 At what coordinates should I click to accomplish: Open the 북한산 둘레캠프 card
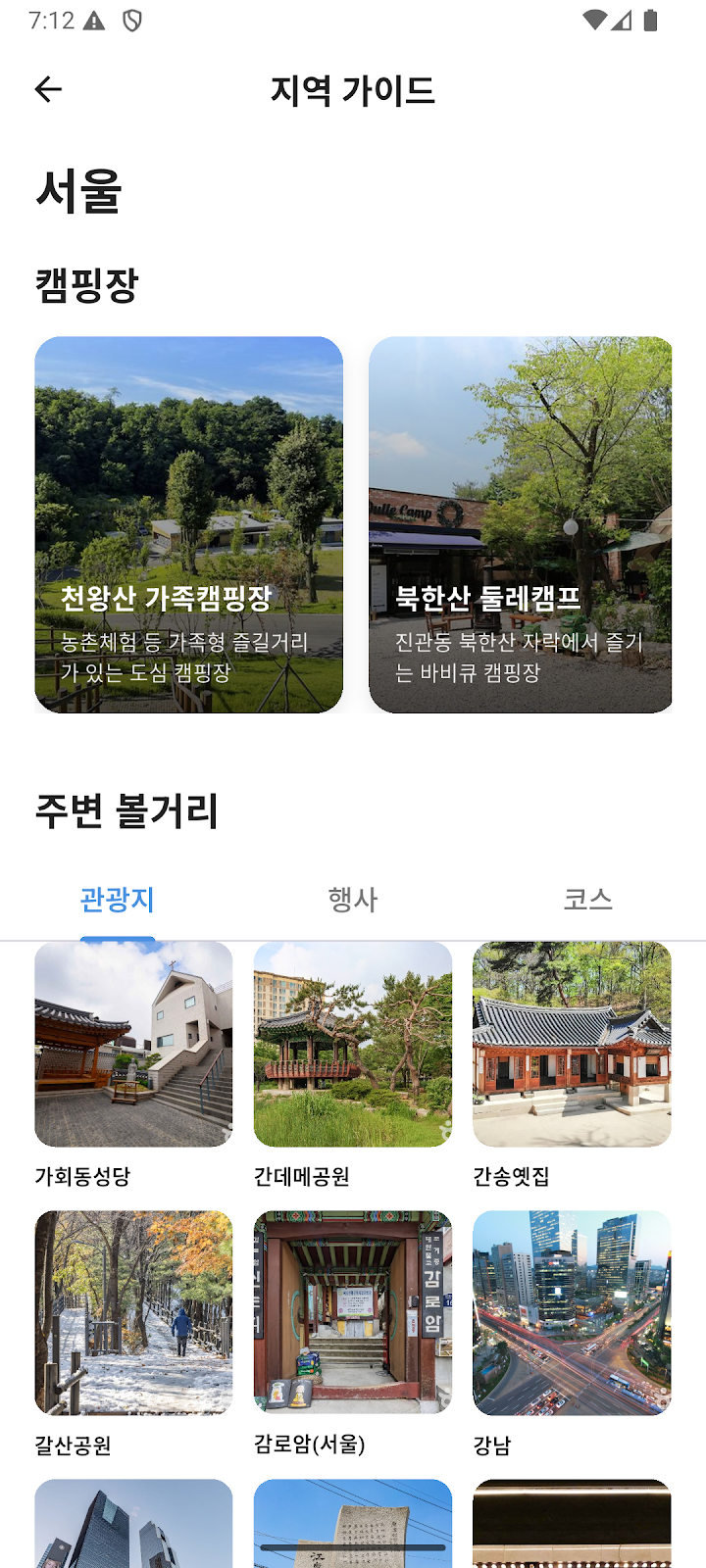[x=521, y=524]
